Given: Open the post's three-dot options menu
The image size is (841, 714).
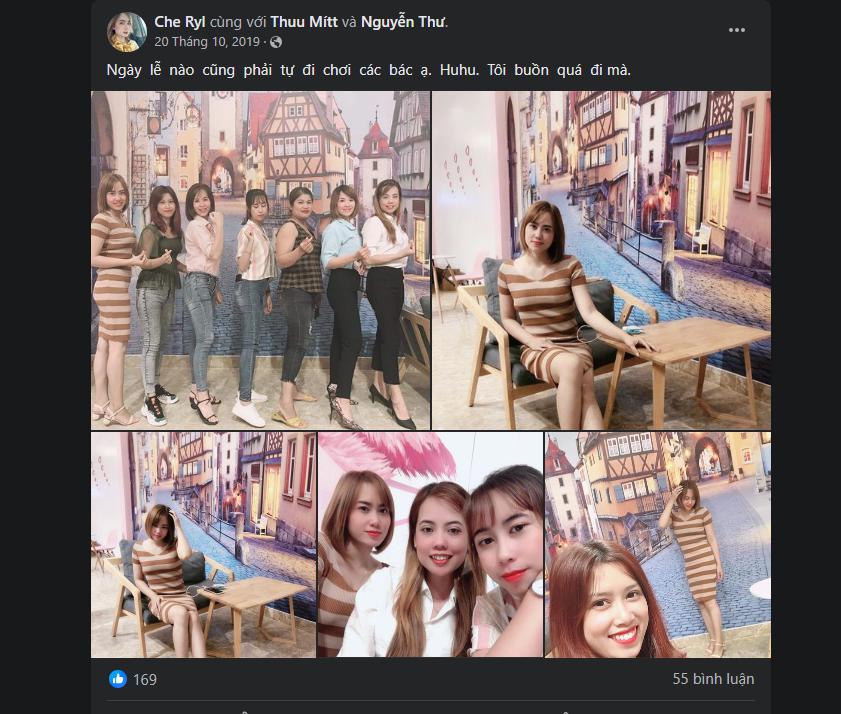Looking at the screenshot, I should pyautogui.click(x=737, y=30).
